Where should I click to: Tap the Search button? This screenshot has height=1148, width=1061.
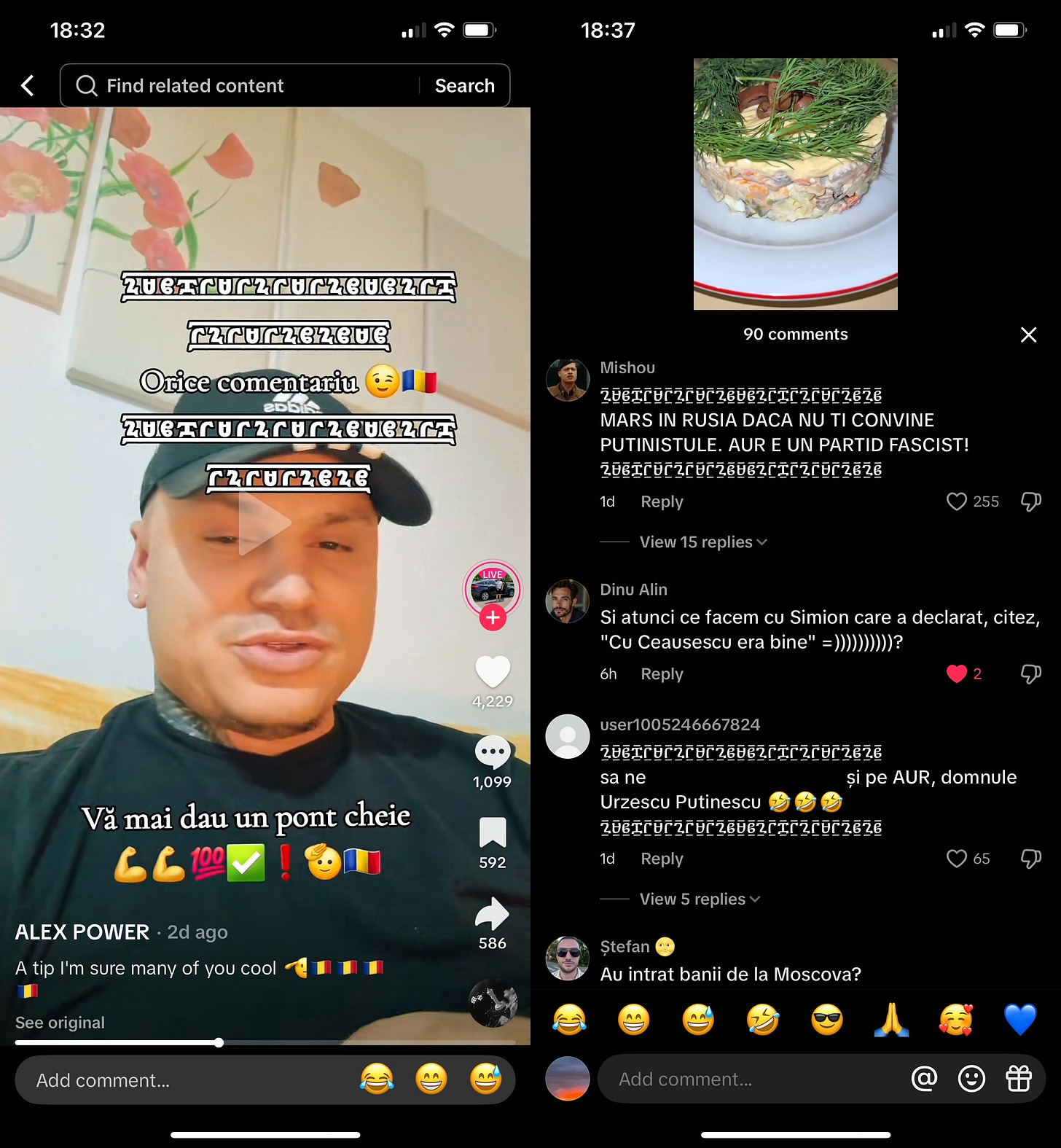464,86
